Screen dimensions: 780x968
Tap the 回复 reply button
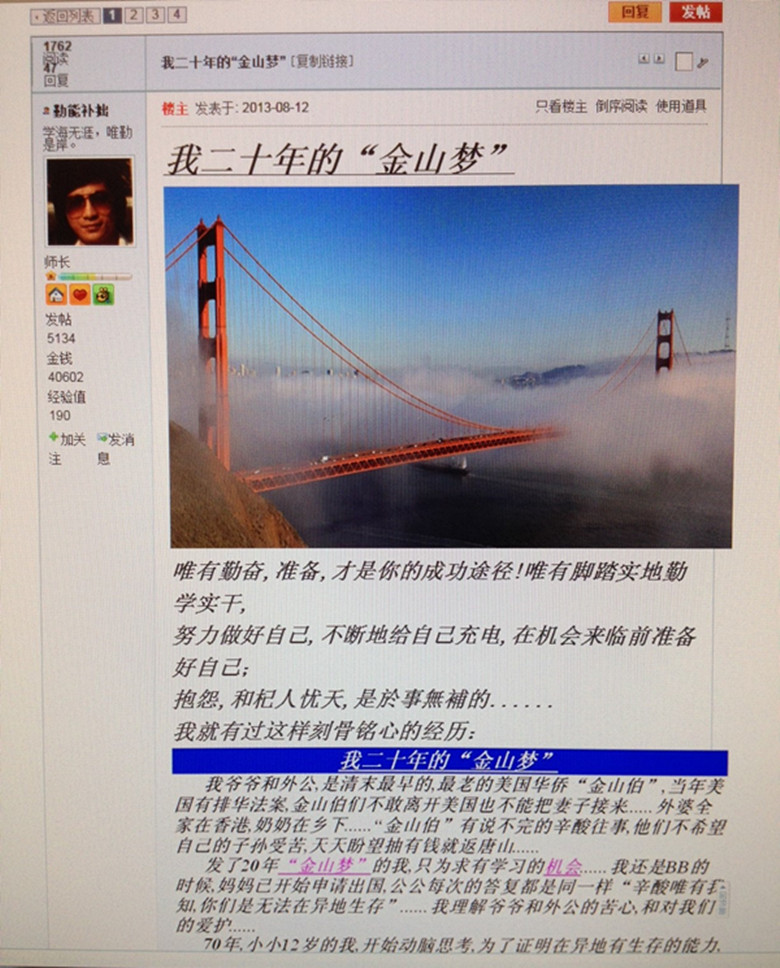coord(634,12)
